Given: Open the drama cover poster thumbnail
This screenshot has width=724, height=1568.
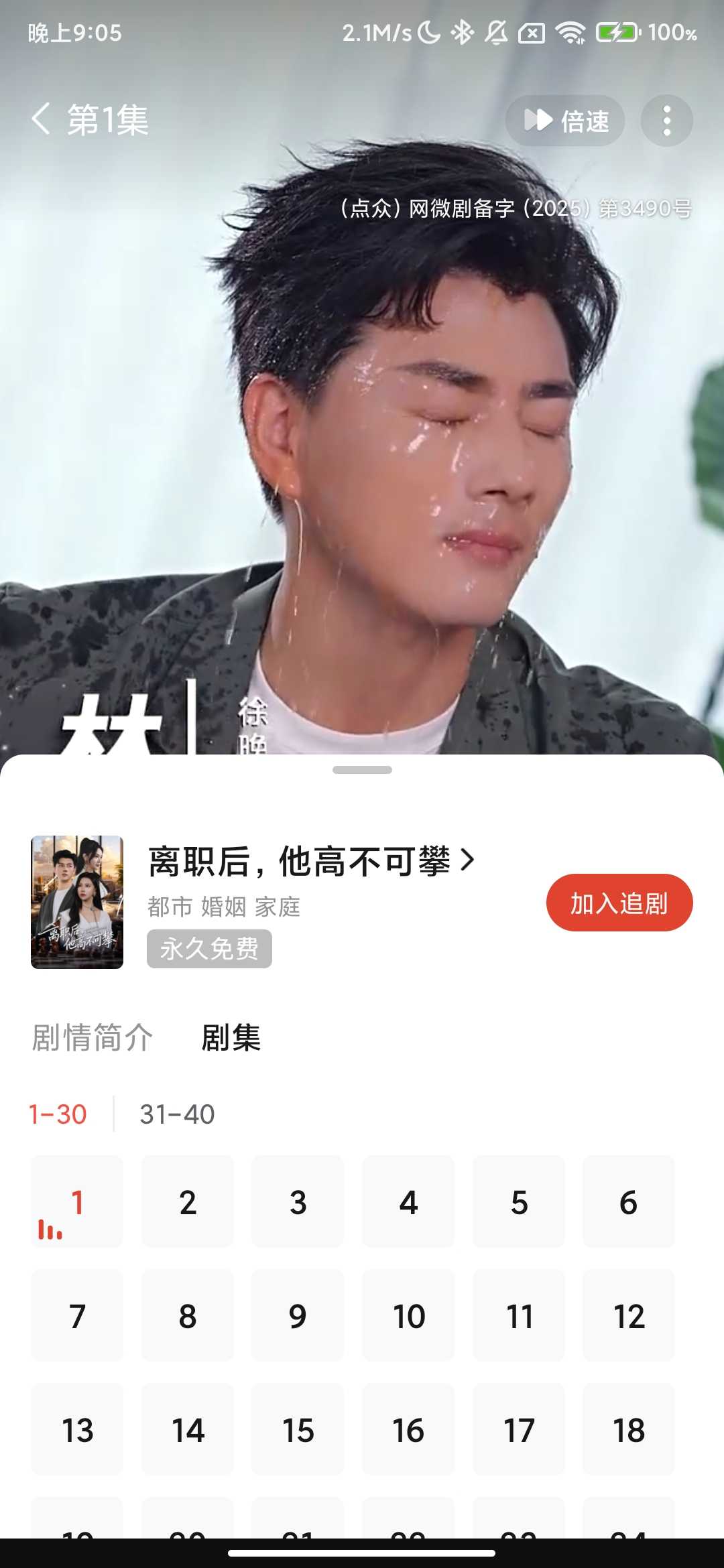Looking at the screenshot, I should (77, 902).
